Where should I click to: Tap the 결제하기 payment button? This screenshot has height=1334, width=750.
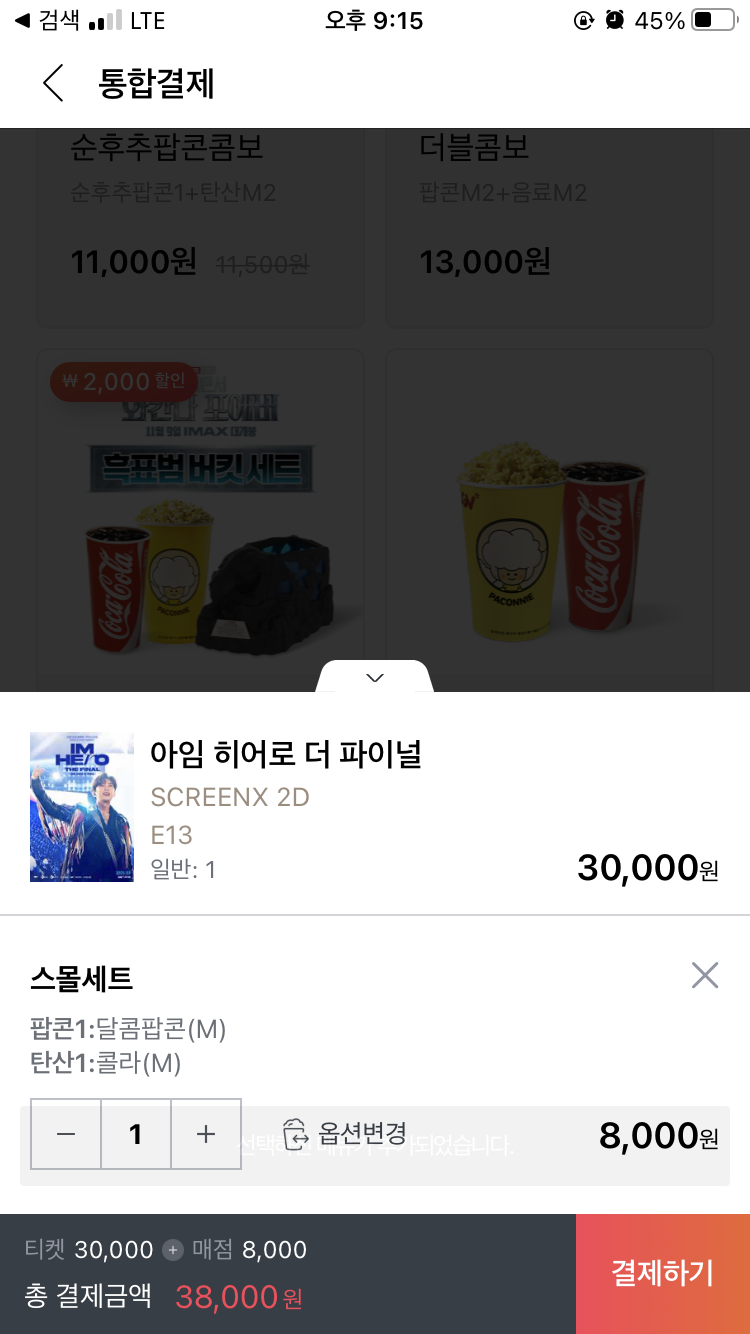tap(661, 1274)
